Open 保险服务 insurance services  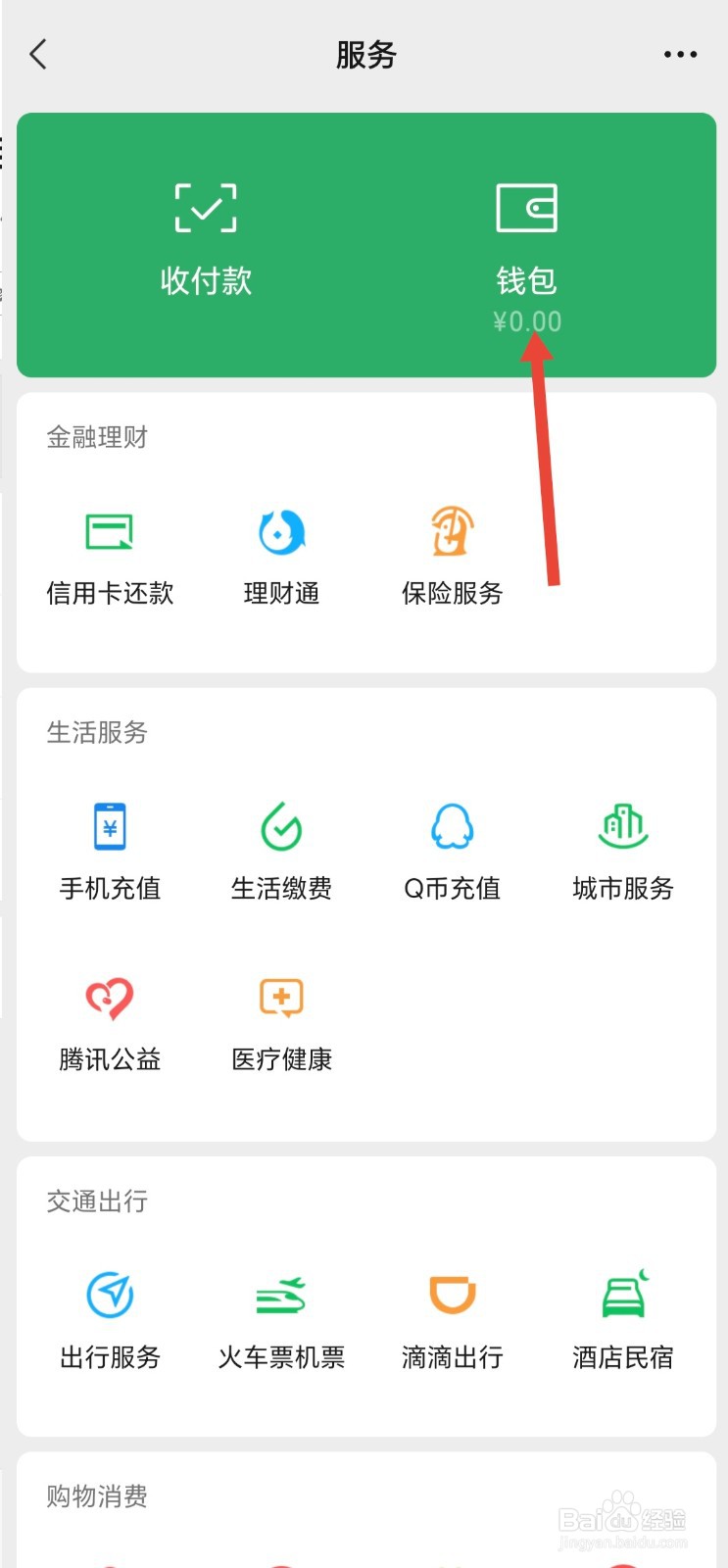(x=451, y=554)
